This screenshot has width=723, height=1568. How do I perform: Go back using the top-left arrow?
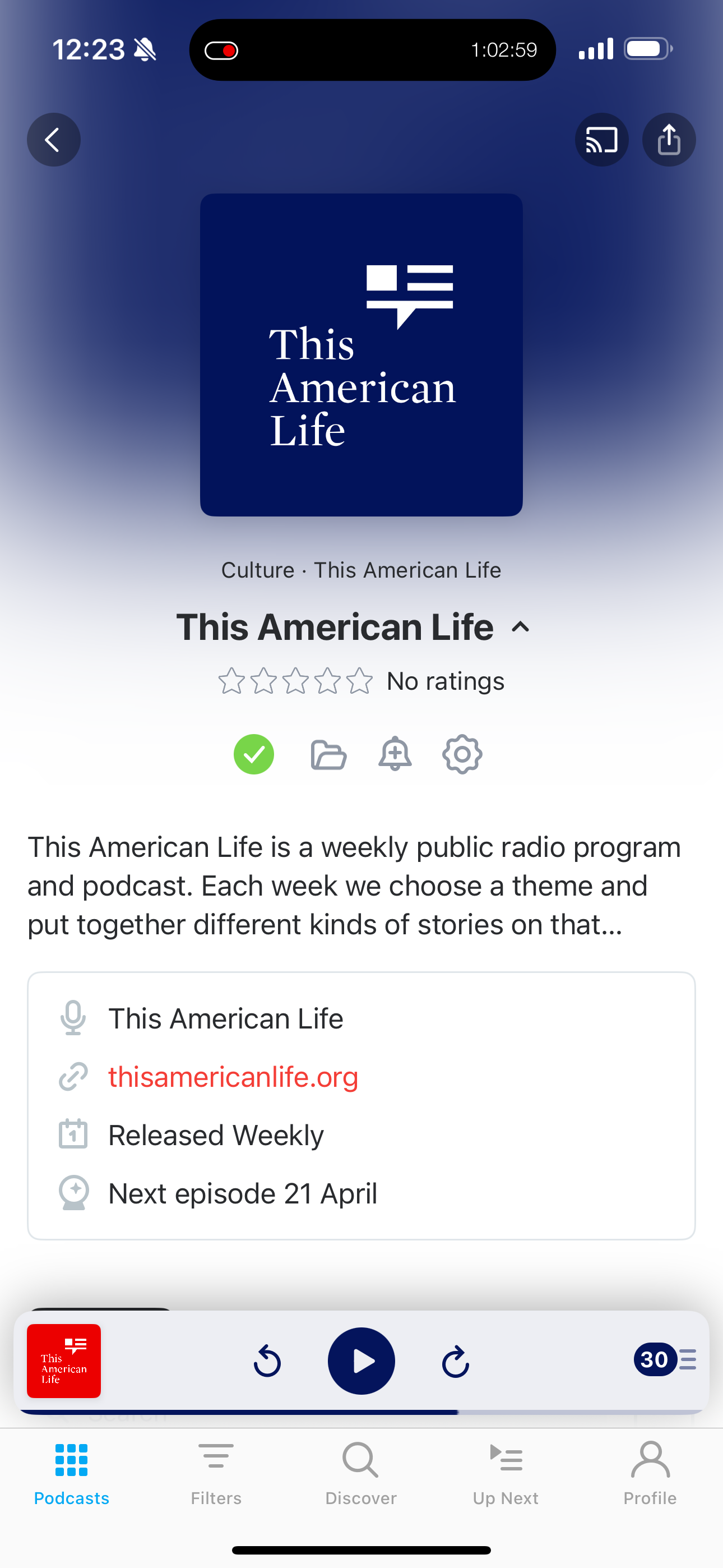pyautogui.click(x=54, y=140)
